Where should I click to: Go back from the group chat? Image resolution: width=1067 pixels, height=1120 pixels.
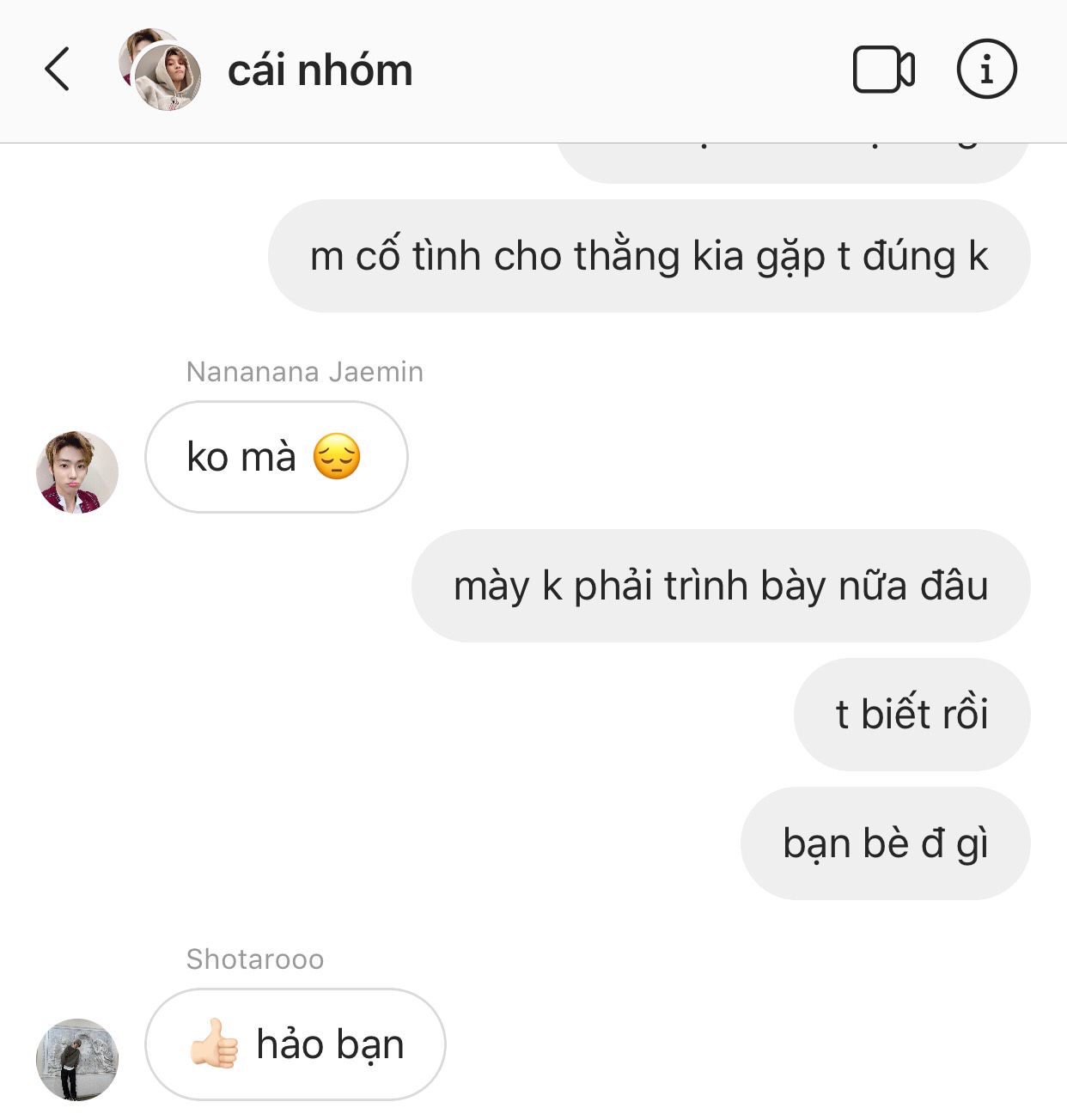[57, 70]
